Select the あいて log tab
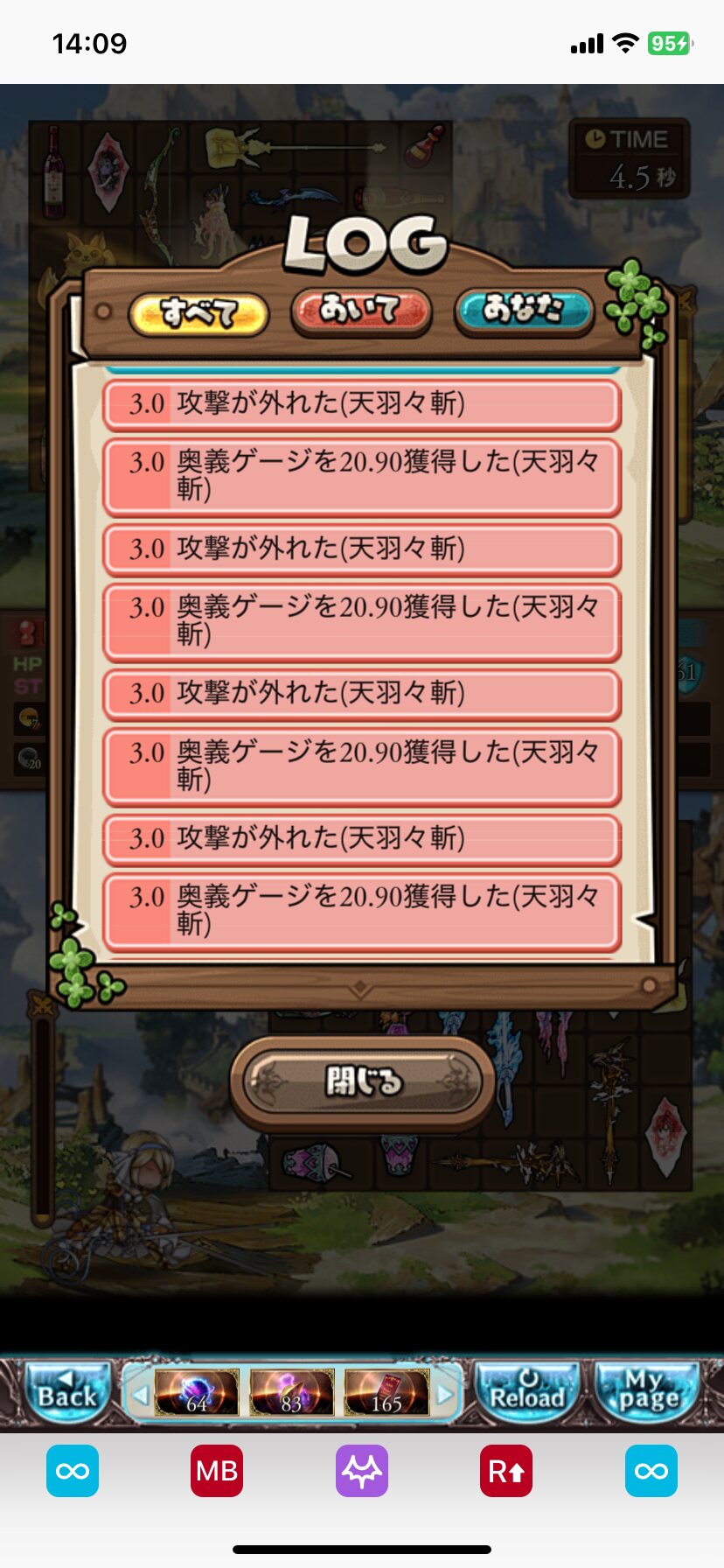 361,311
